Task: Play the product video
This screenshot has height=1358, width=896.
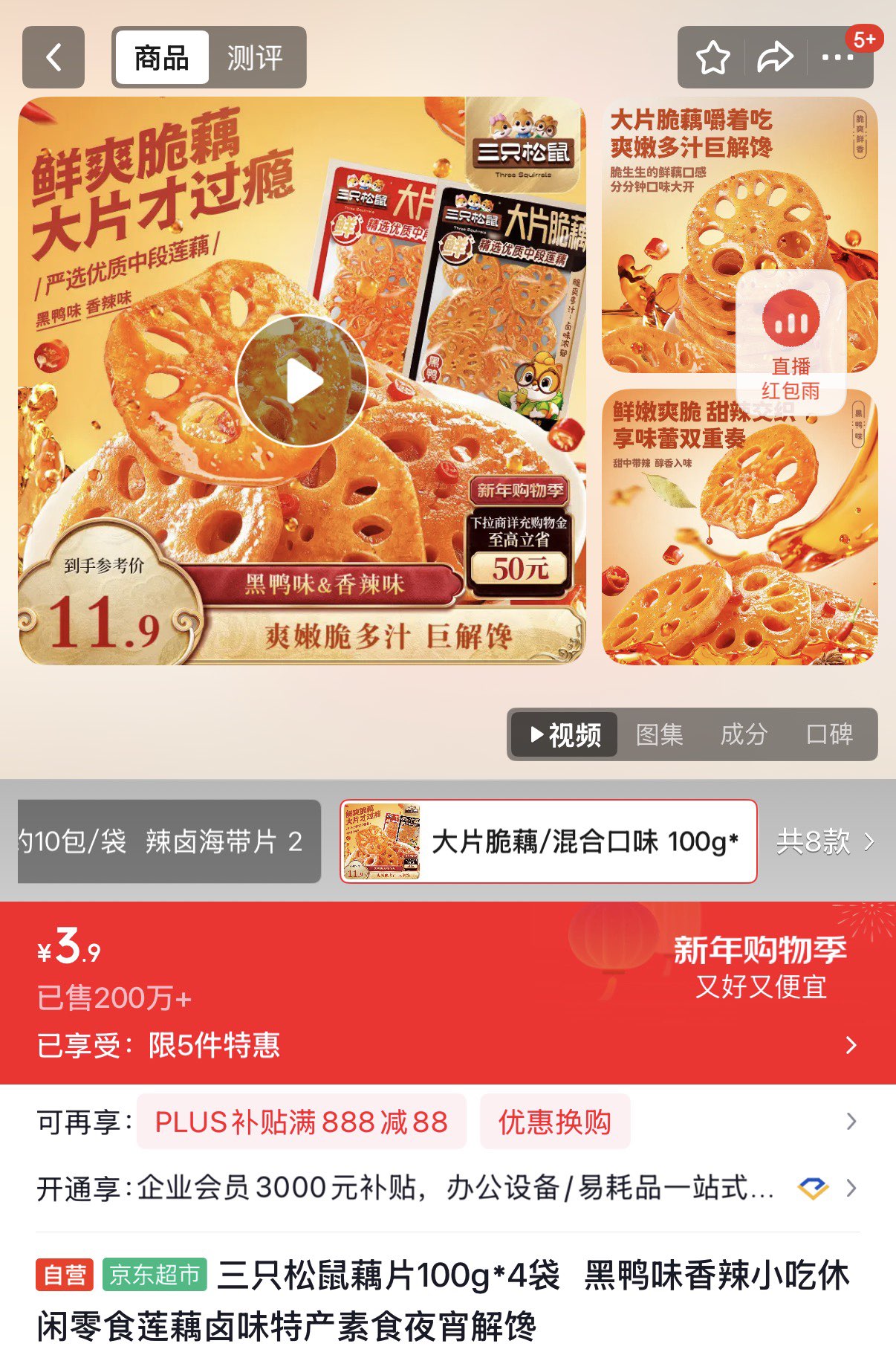Action: click(x=302, y=380)
